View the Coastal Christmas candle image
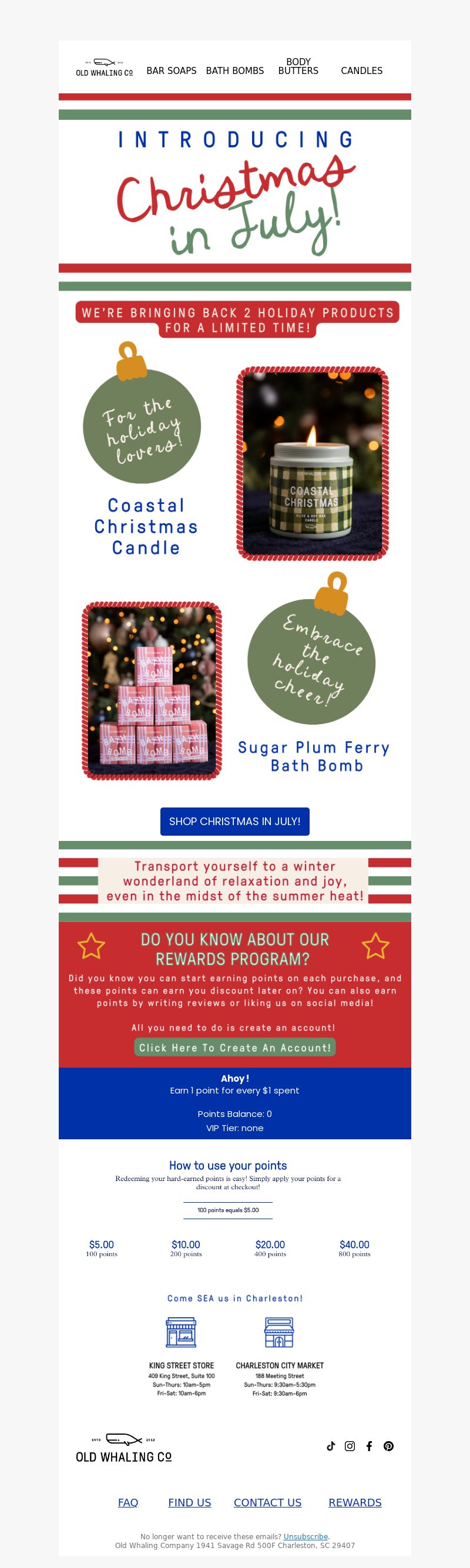Image resolution: width=470 pixels, height=1568 pixels. tap(313, 463)
